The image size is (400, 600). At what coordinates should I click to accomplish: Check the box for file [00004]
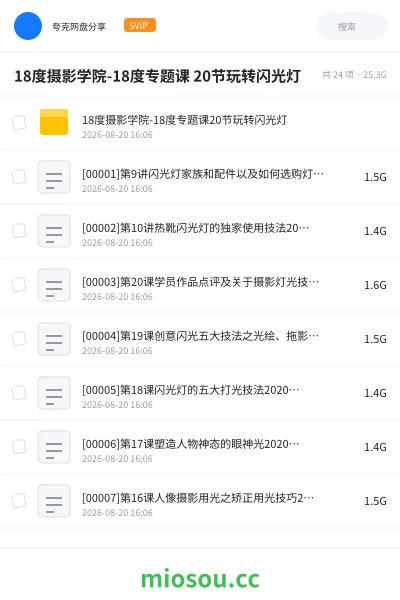[19, 339]
